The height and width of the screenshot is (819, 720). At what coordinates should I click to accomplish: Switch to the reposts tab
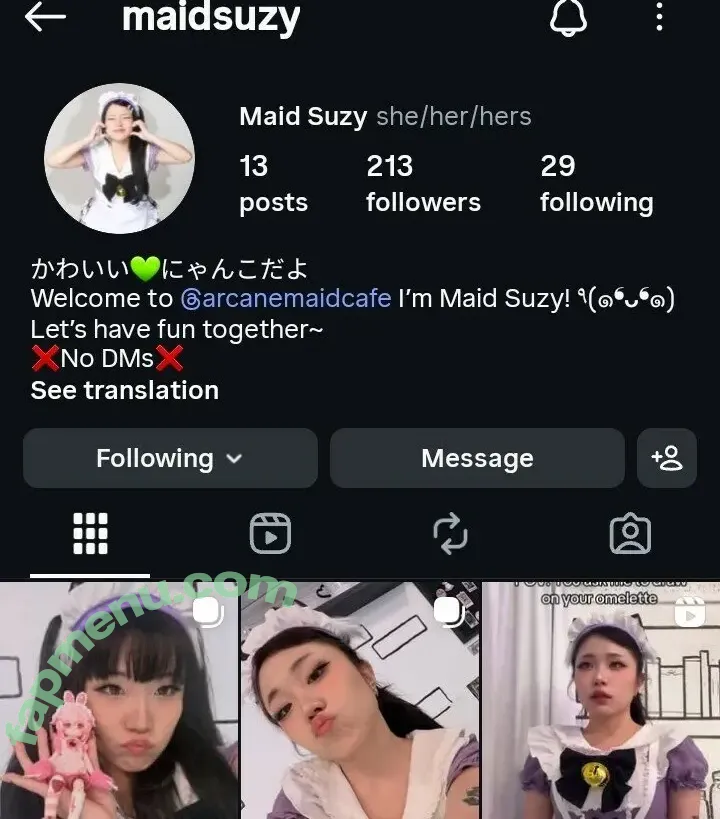pos(450,534)
